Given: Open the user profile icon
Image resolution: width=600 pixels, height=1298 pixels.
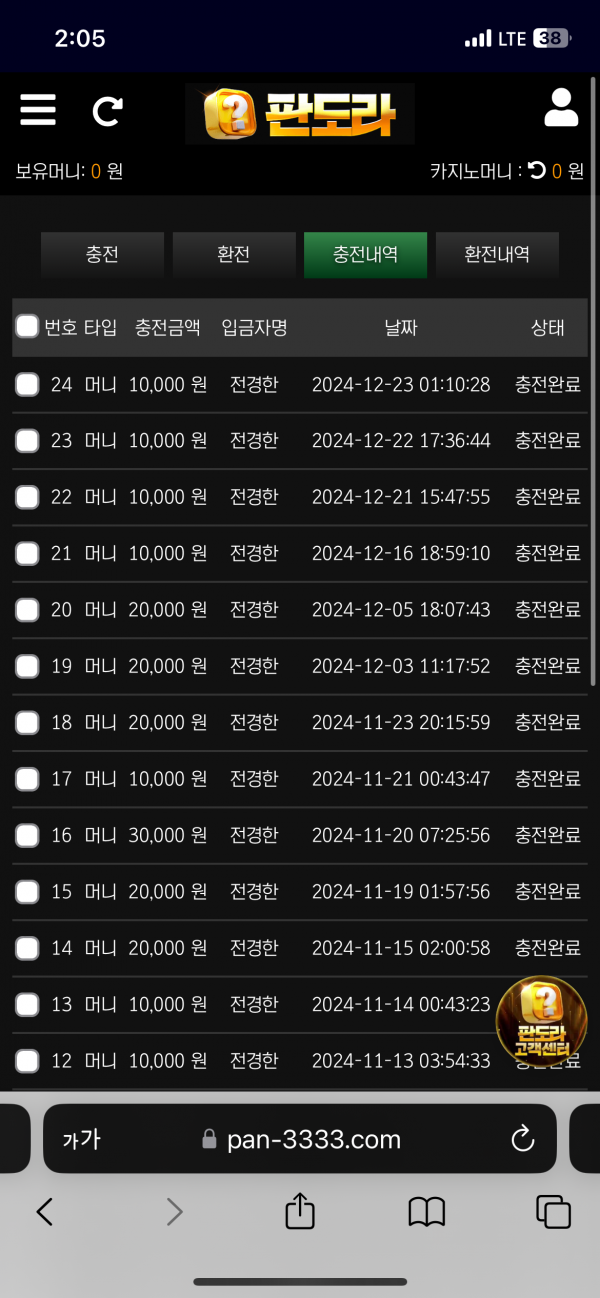Looking at the screenshot, I should click(x=561, y=108).
